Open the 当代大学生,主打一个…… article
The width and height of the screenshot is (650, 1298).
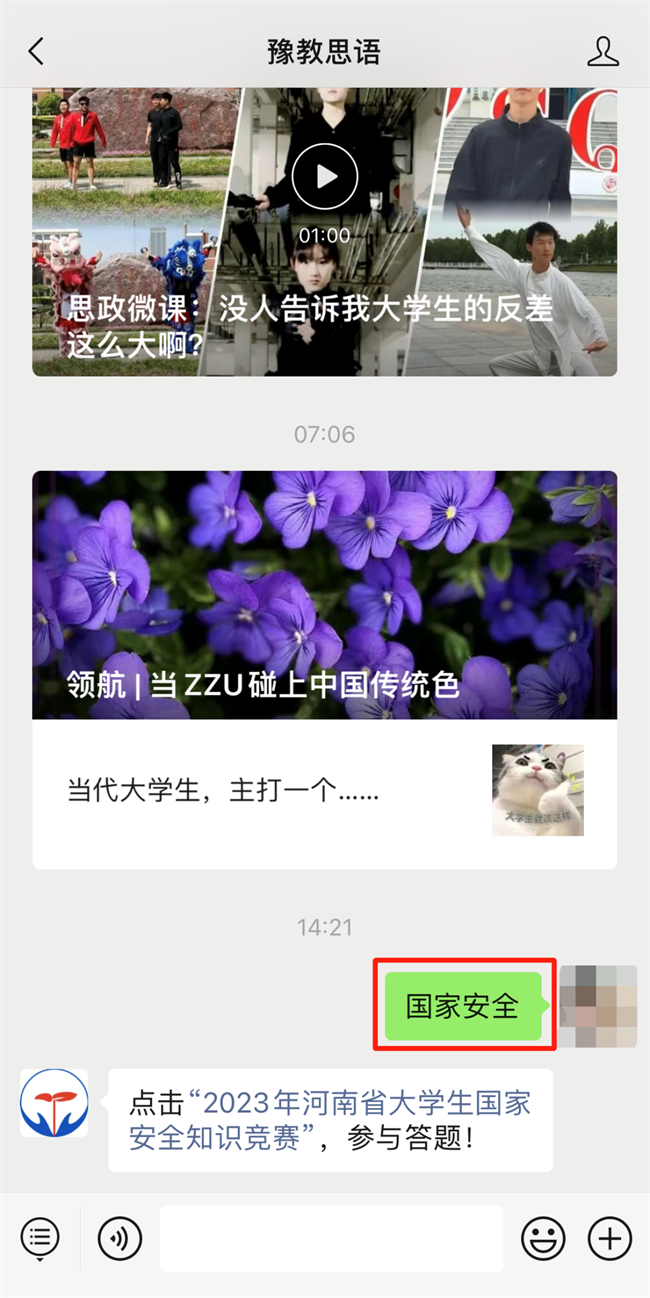(324, 793)
